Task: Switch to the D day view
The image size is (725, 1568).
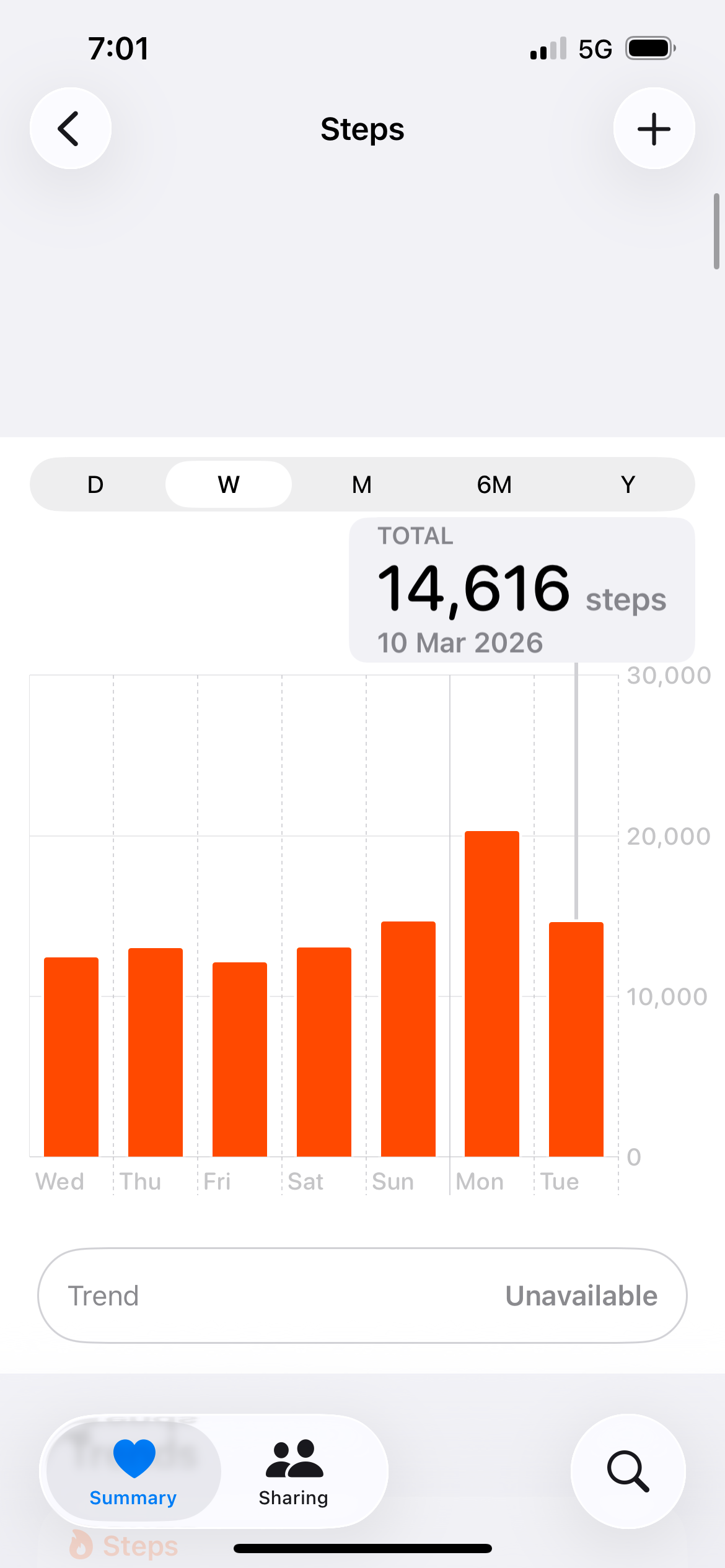Action: (95, 484)
